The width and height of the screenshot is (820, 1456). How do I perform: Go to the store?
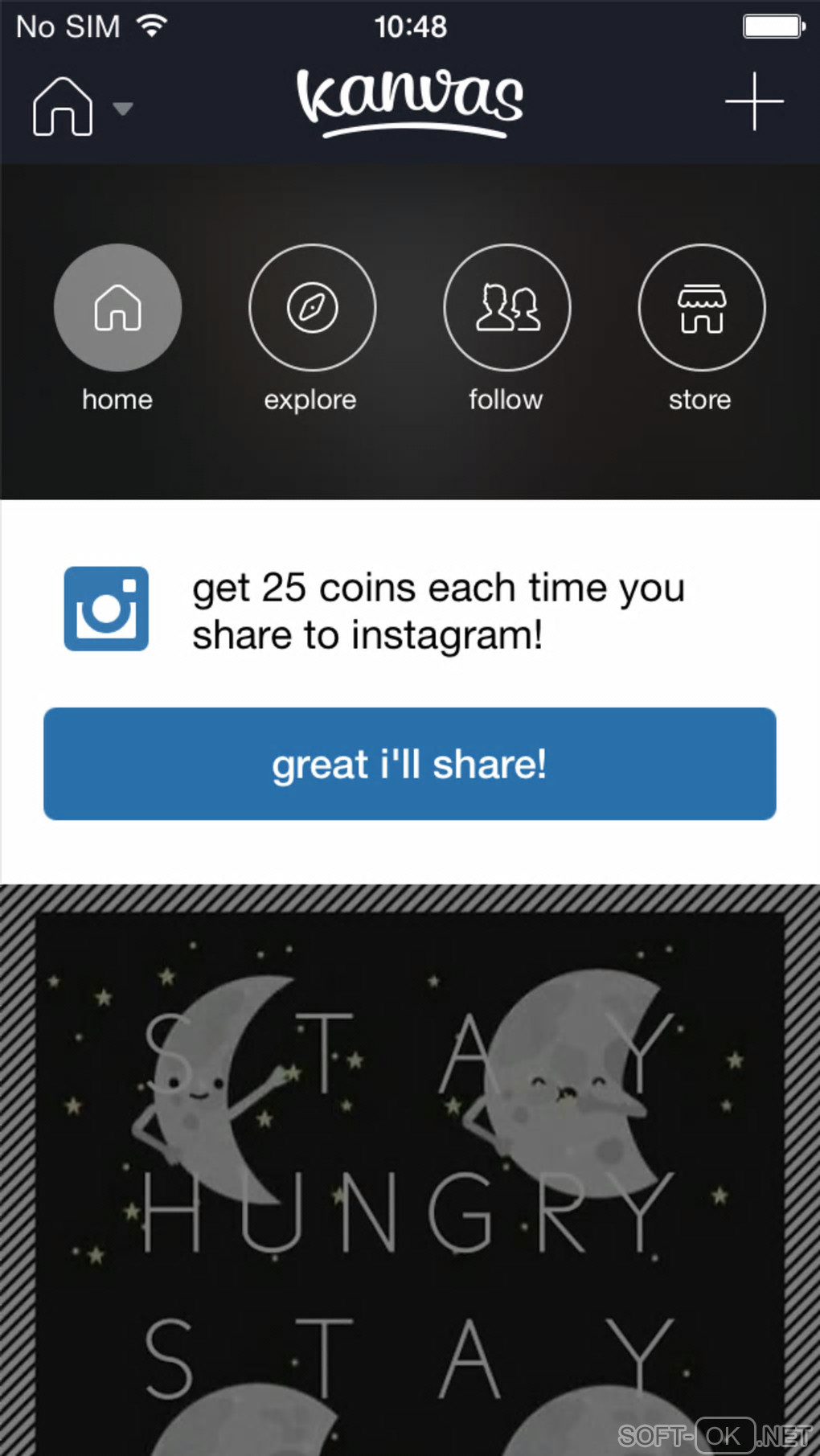pos(701,307)
